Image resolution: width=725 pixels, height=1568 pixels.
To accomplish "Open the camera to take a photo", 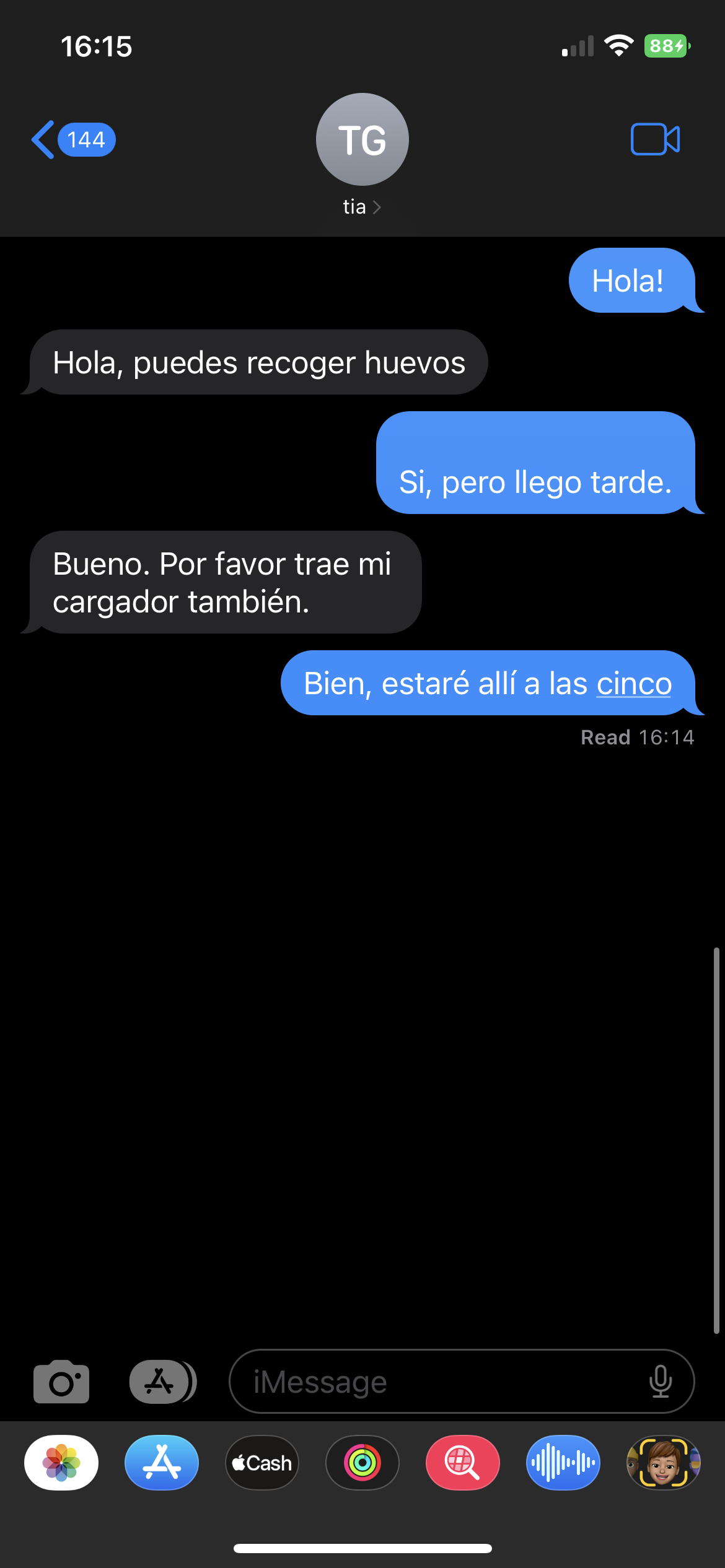I will 61,1382.
